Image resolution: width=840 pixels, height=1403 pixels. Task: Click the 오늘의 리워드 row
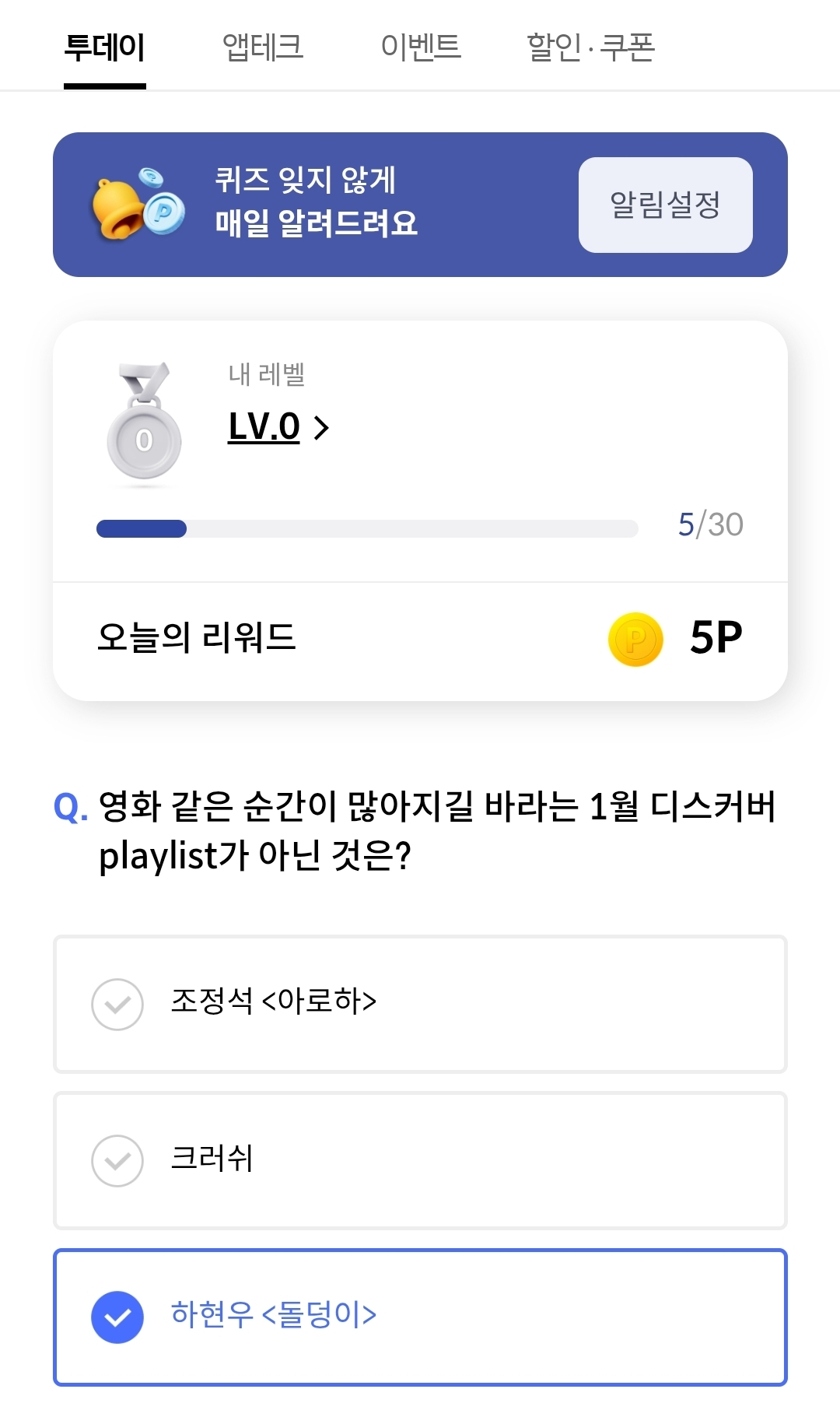click(420, 640)
